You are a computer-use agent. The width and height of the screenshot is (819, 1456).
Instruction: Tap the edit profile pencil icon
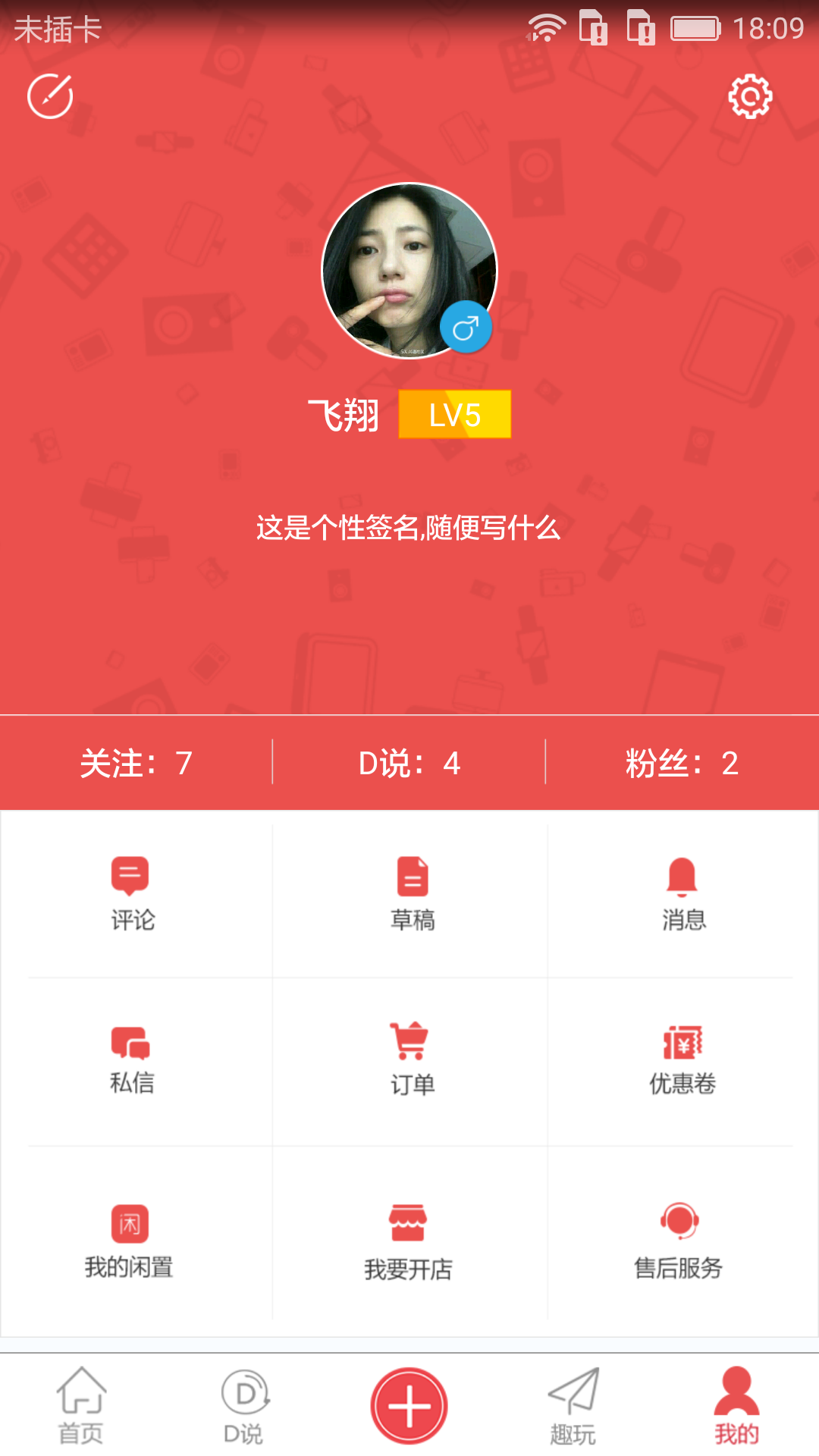(50, 96)
